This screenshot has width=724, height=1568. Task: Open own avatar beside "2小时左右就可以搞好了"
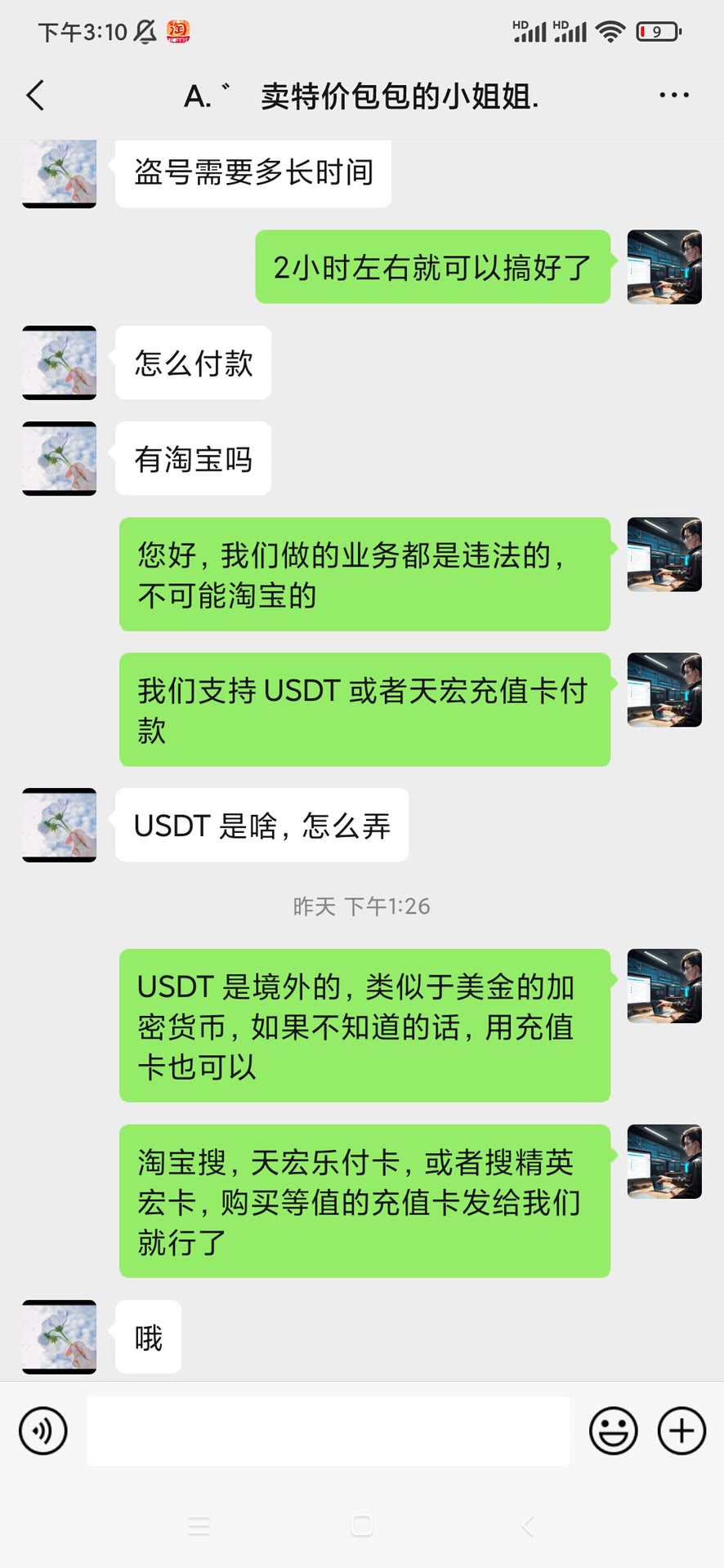tap(664, 267)
